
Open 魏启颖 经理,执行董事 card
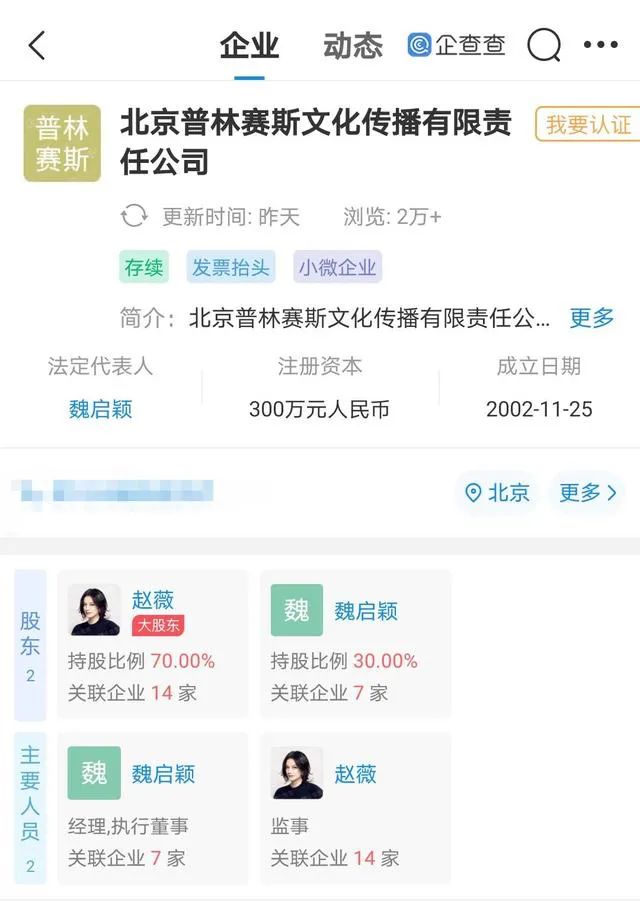[x=152, y=808]
